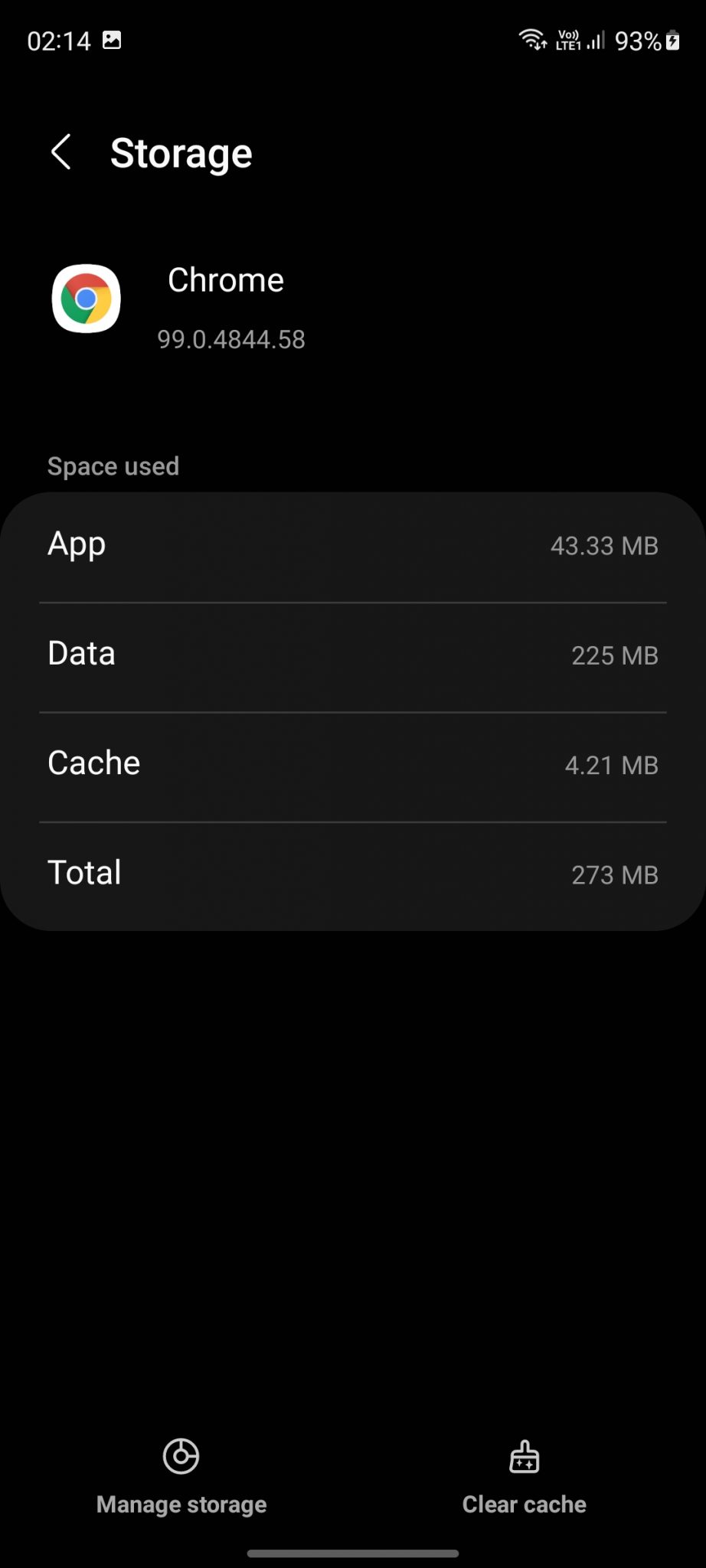Tap the Chrome version number 99.0.4844.58
706x1568 pixels.
[230, 339]
